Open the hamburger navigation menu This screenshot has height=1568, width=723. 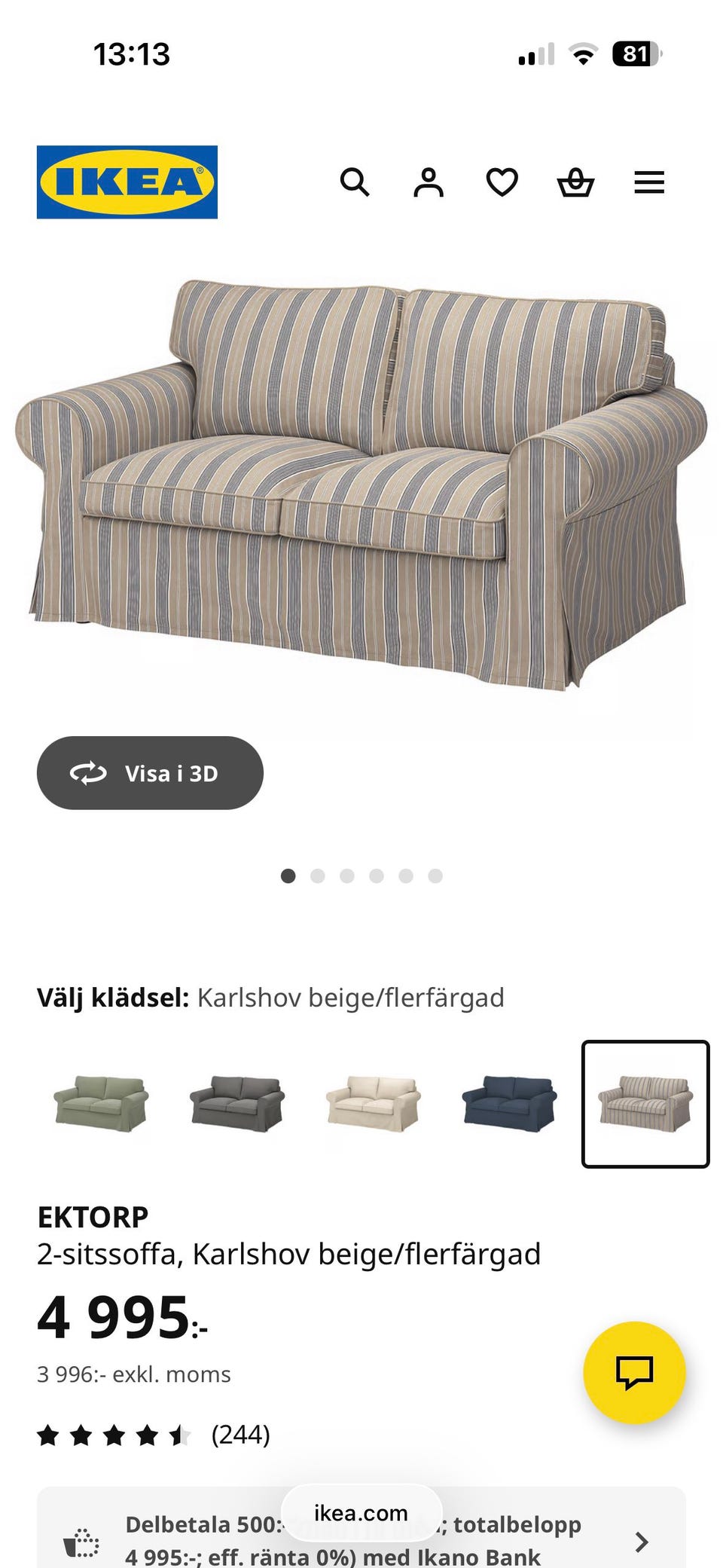[x=649, y=182]
